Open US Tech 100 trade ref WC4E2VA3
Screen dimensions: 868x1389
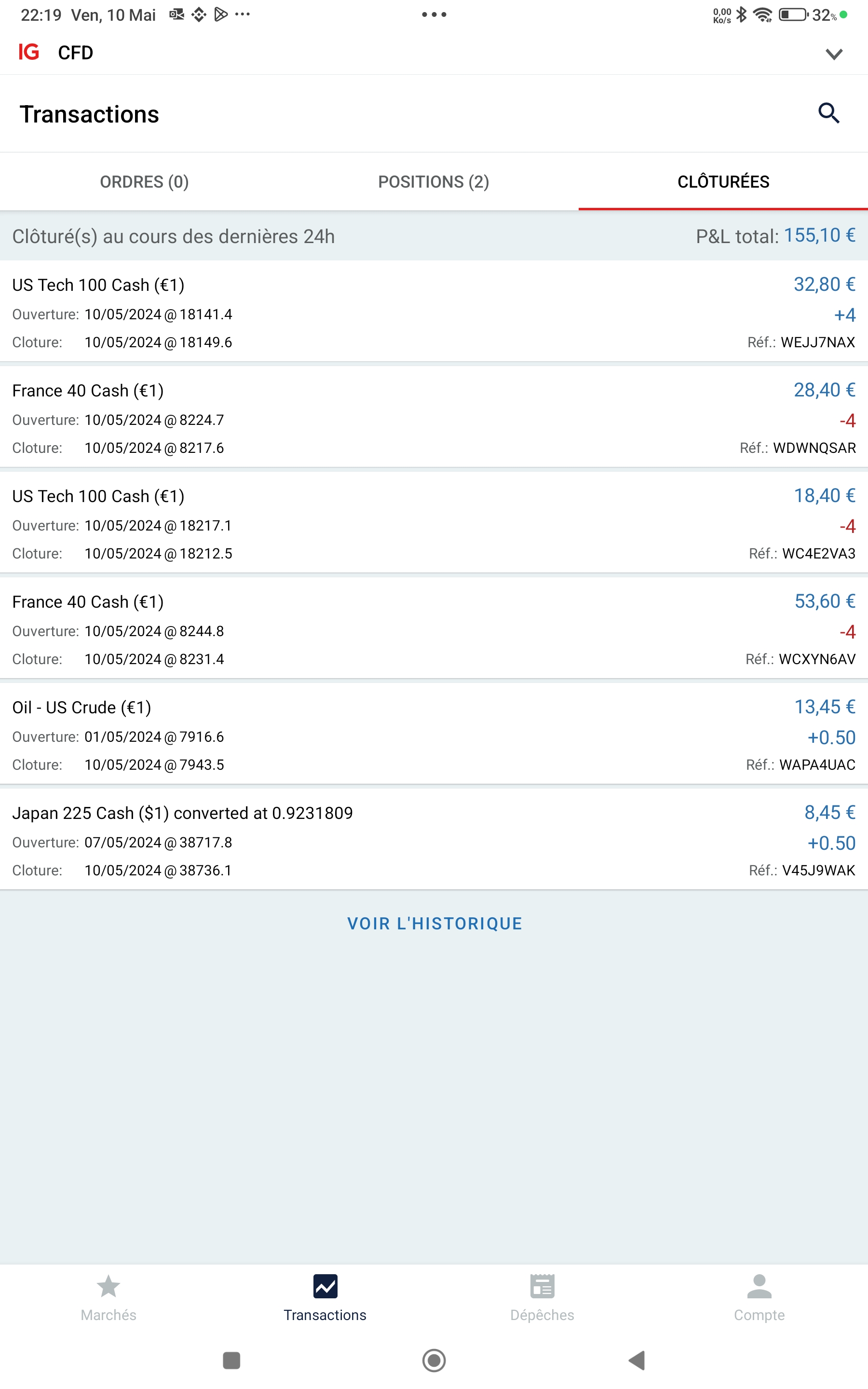(434, 523)
